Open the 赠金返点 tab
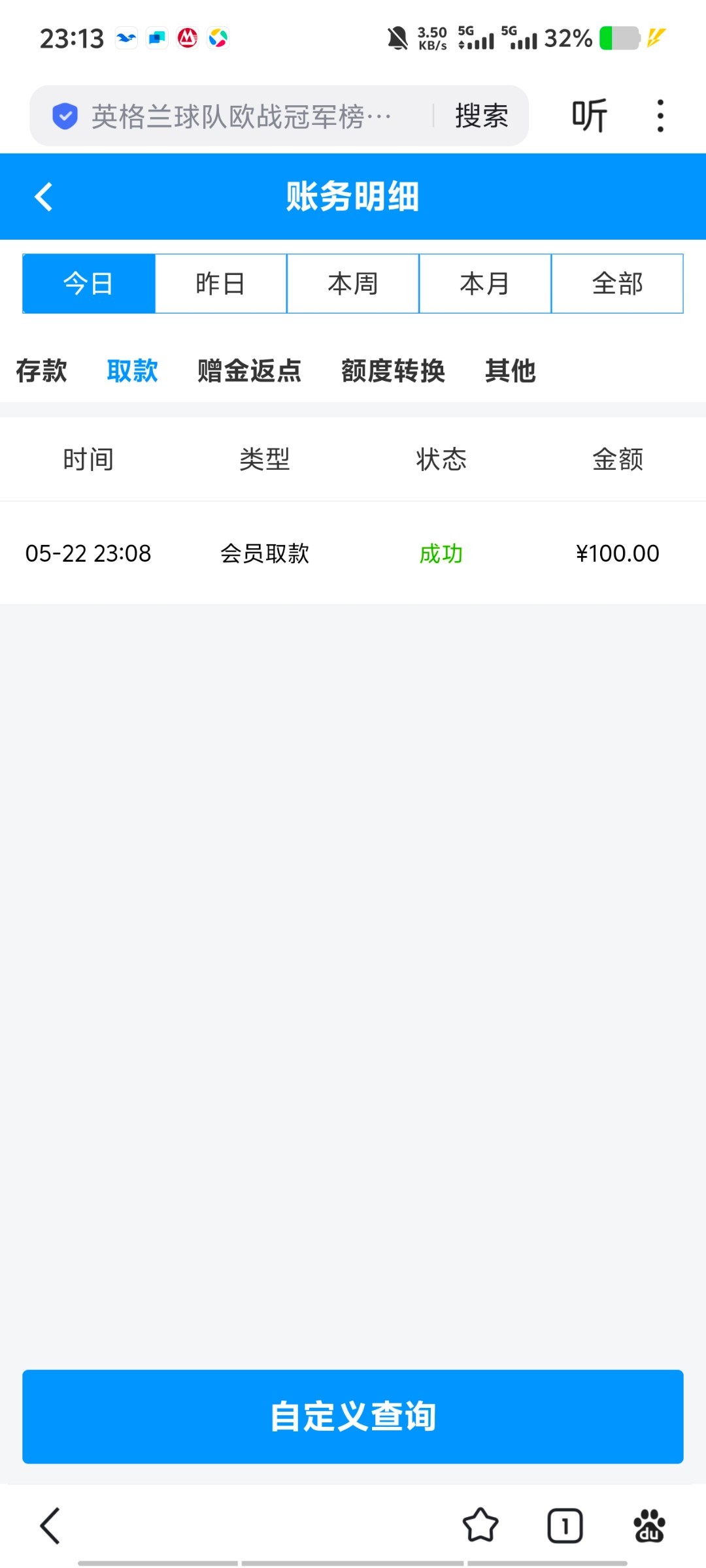Viewport: 706px width, 1568px height. [x=250, y=370]
